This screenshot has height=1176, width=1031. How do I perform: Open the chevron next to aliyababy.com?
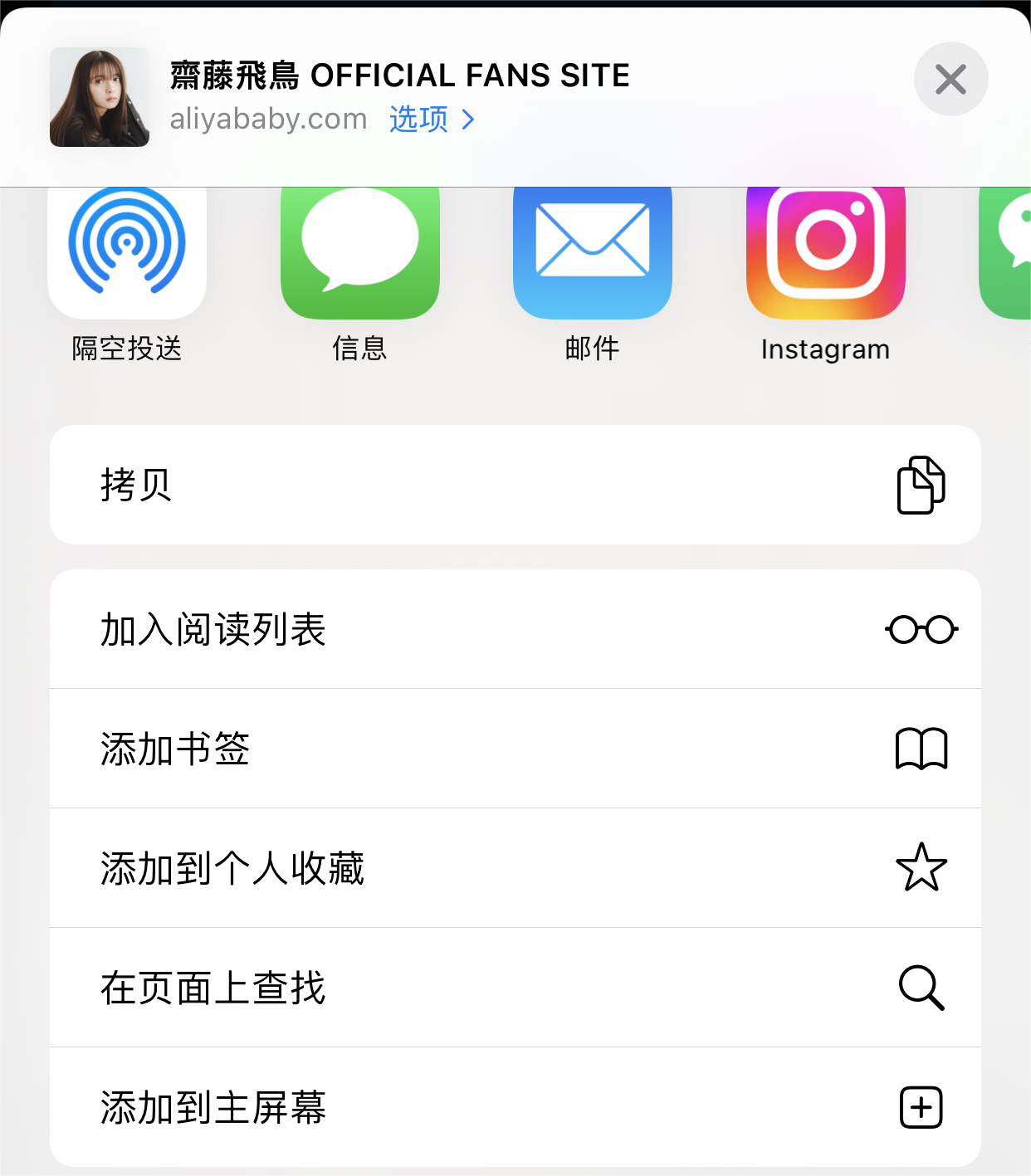(467, 120)
